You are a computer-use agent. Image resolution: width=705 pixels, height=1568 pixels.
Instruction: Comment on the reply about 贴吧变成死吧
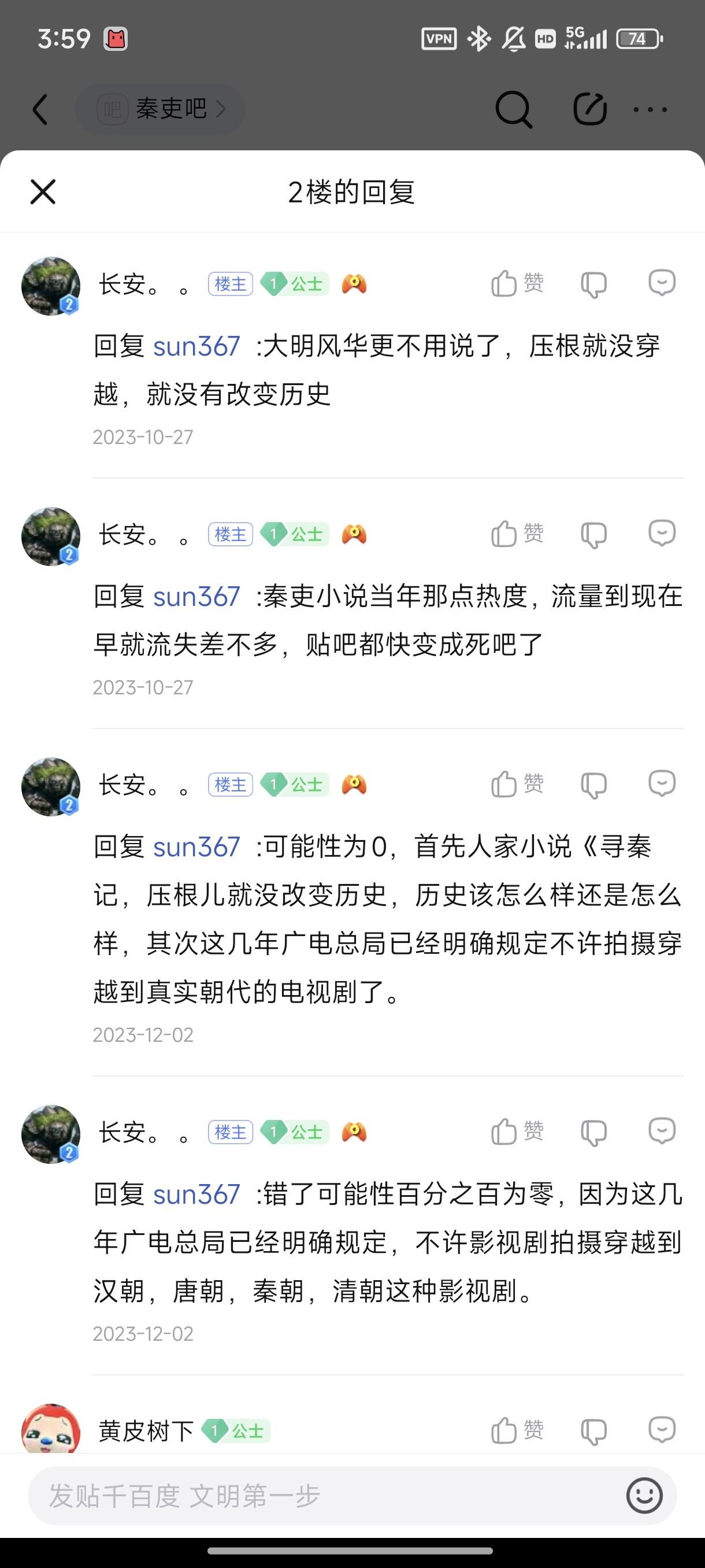pos(662,533)
